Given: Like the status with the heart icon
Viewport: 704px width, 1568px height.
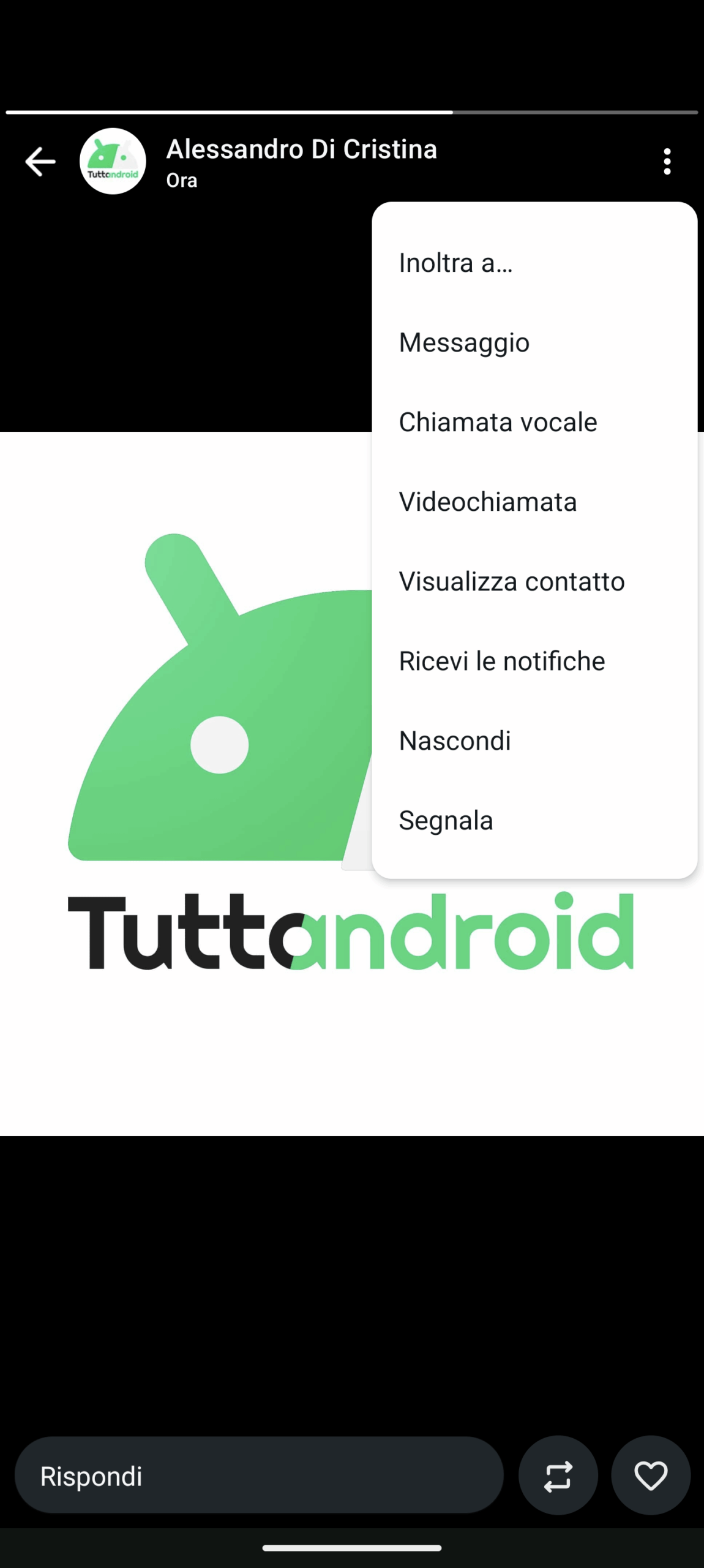Looking at the screenshot, I should (651, 1476).
